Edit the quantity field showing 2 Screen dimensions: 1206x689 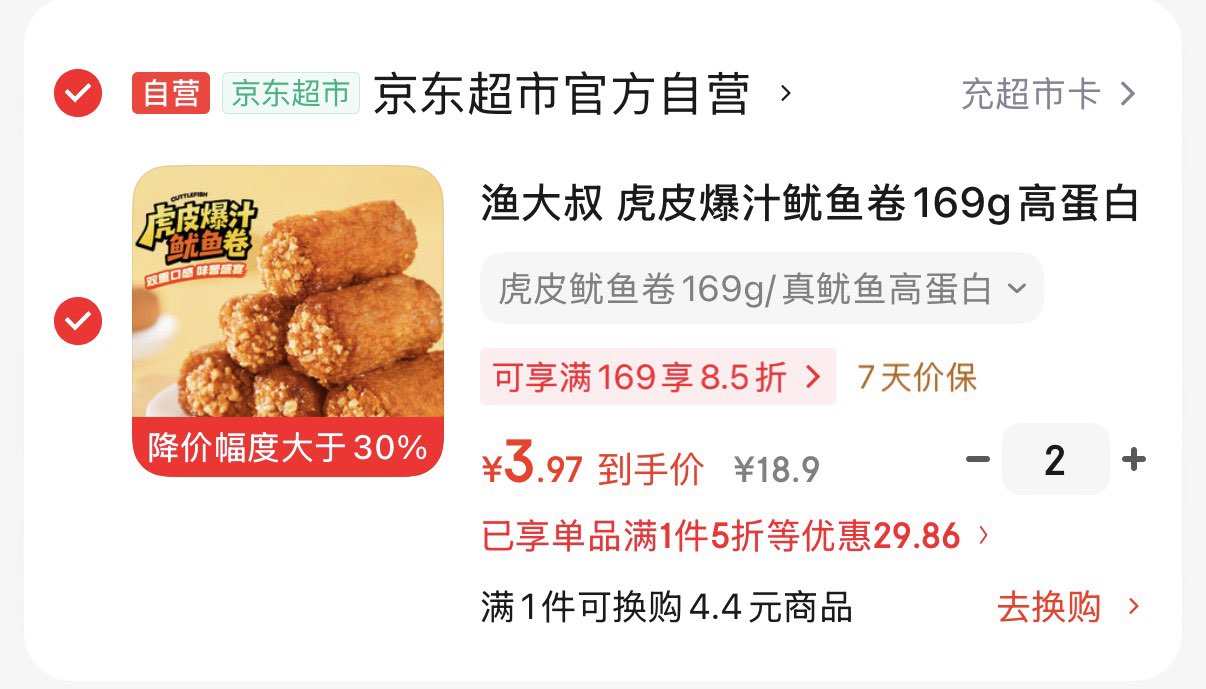coord(1055,460)
